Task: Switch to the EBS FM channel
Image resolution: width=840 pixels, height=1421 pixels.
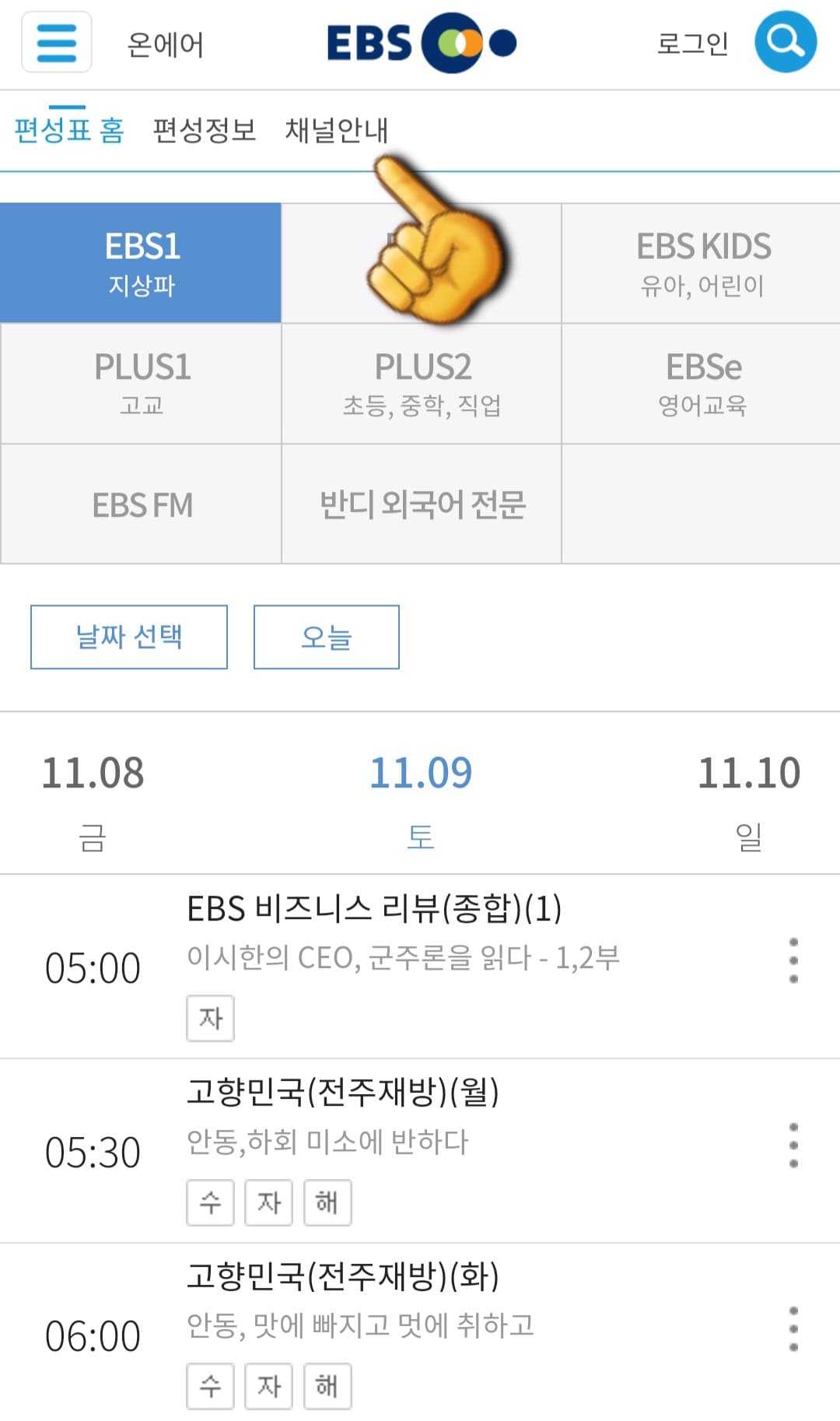Action: (x=141, y=503)
